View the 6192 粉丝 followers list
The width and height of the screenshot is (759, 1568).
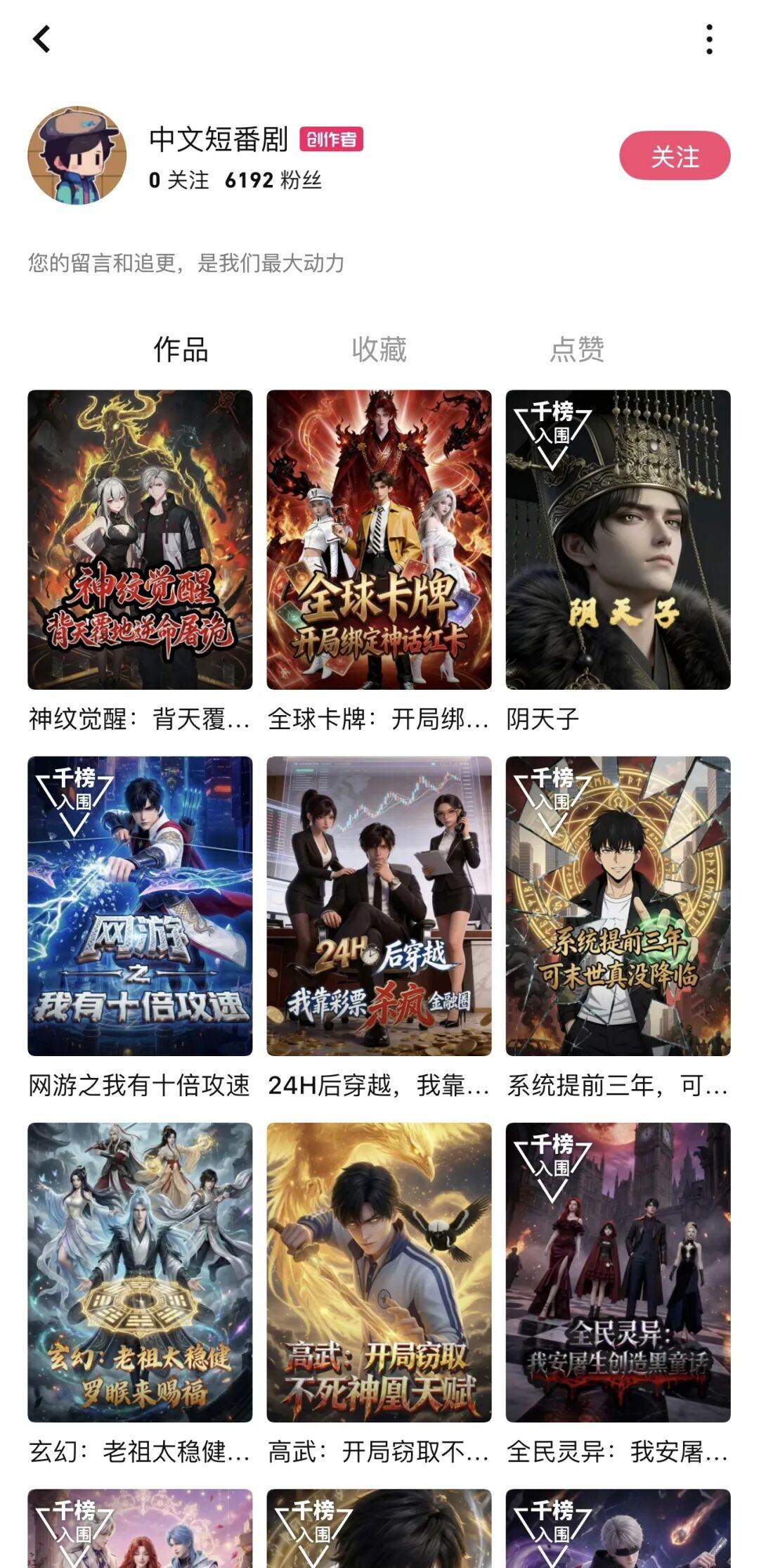tap(273, 181)
